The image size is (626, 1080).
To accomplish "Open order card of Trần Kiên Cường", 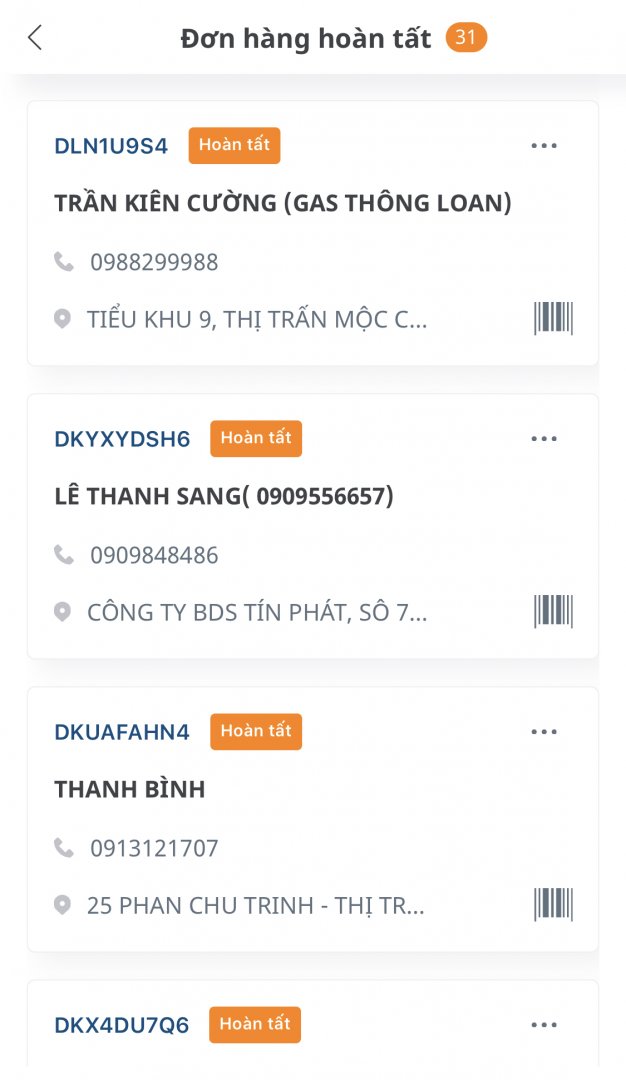I will [x=282, y=204].
